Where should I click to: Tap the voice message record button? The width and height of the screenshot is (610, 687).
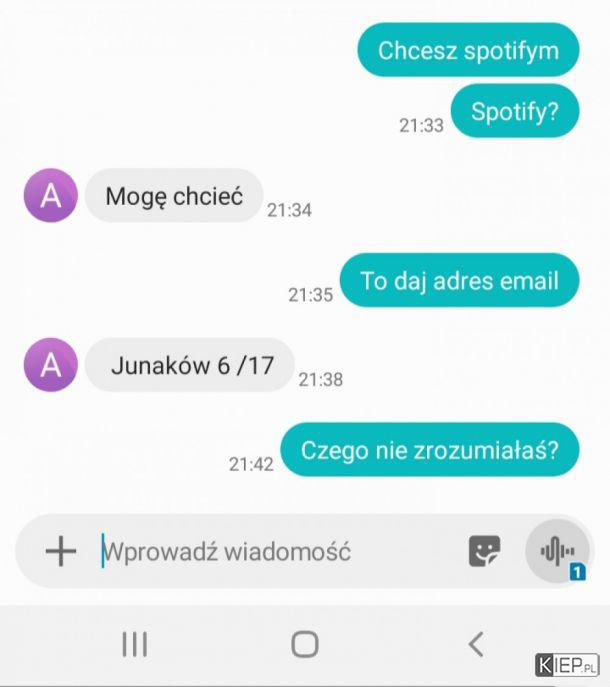coord(557,551)
